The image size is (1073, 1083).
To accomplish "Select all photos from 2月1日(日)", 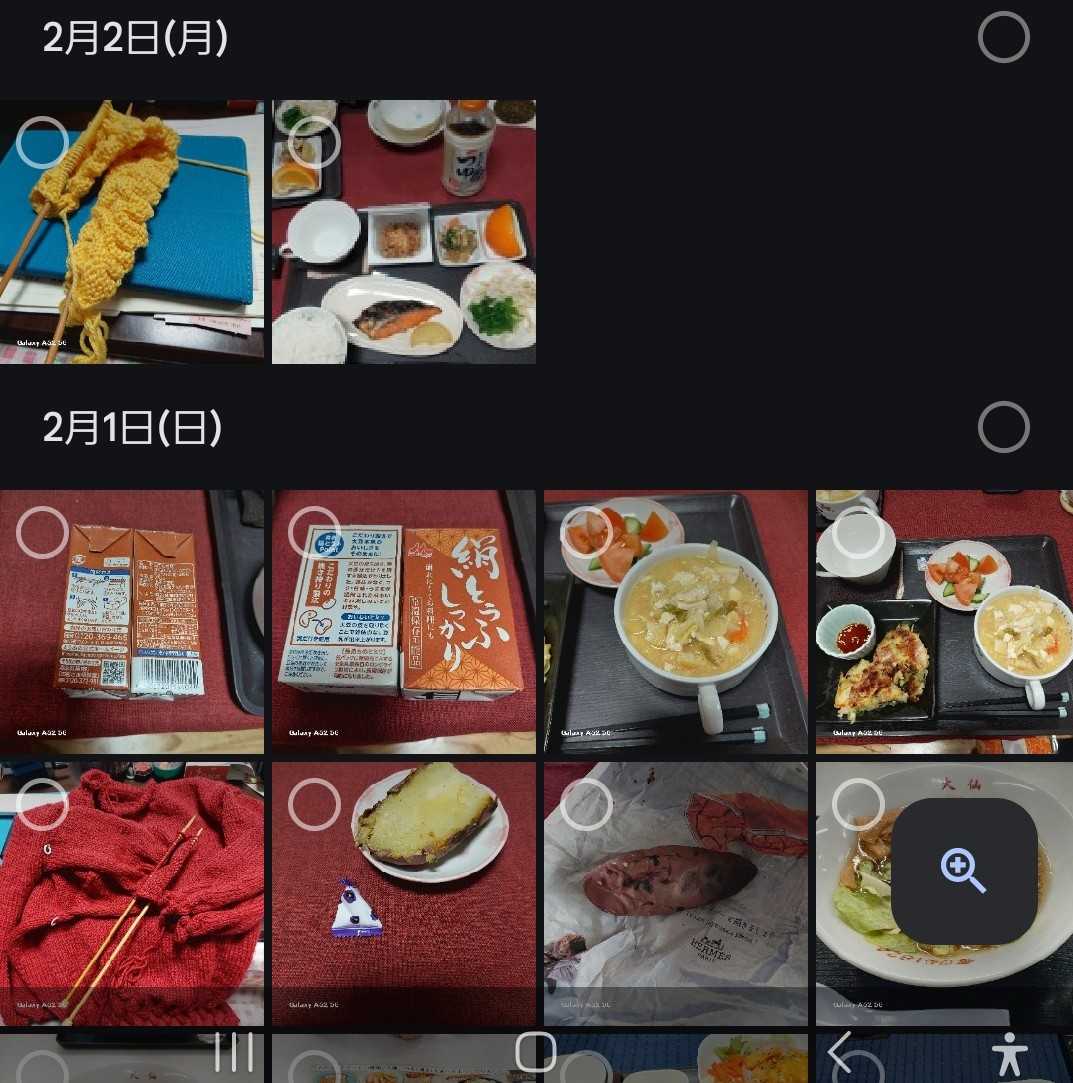I will tap(1003, 428).
